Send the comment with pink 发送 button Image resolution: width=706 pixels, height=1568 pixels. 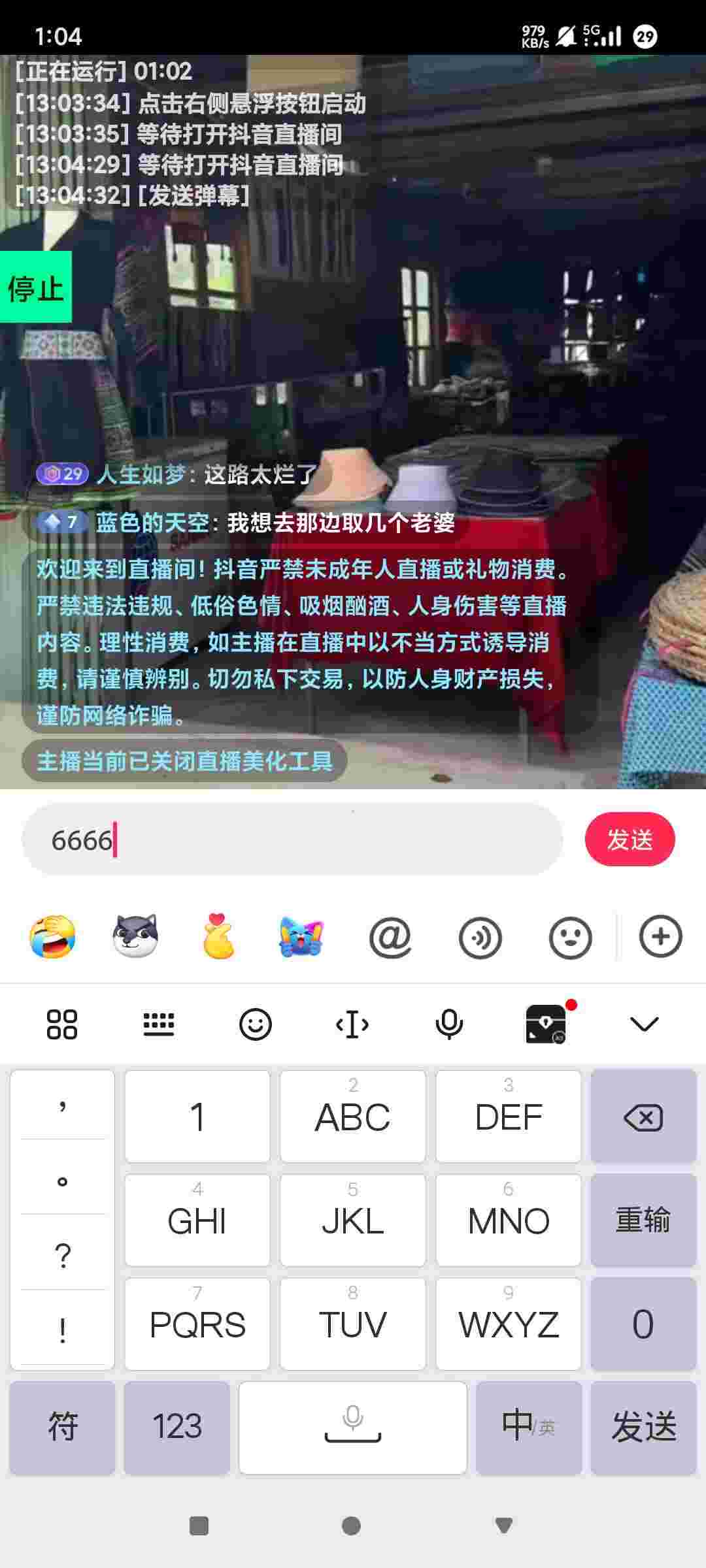629,839
